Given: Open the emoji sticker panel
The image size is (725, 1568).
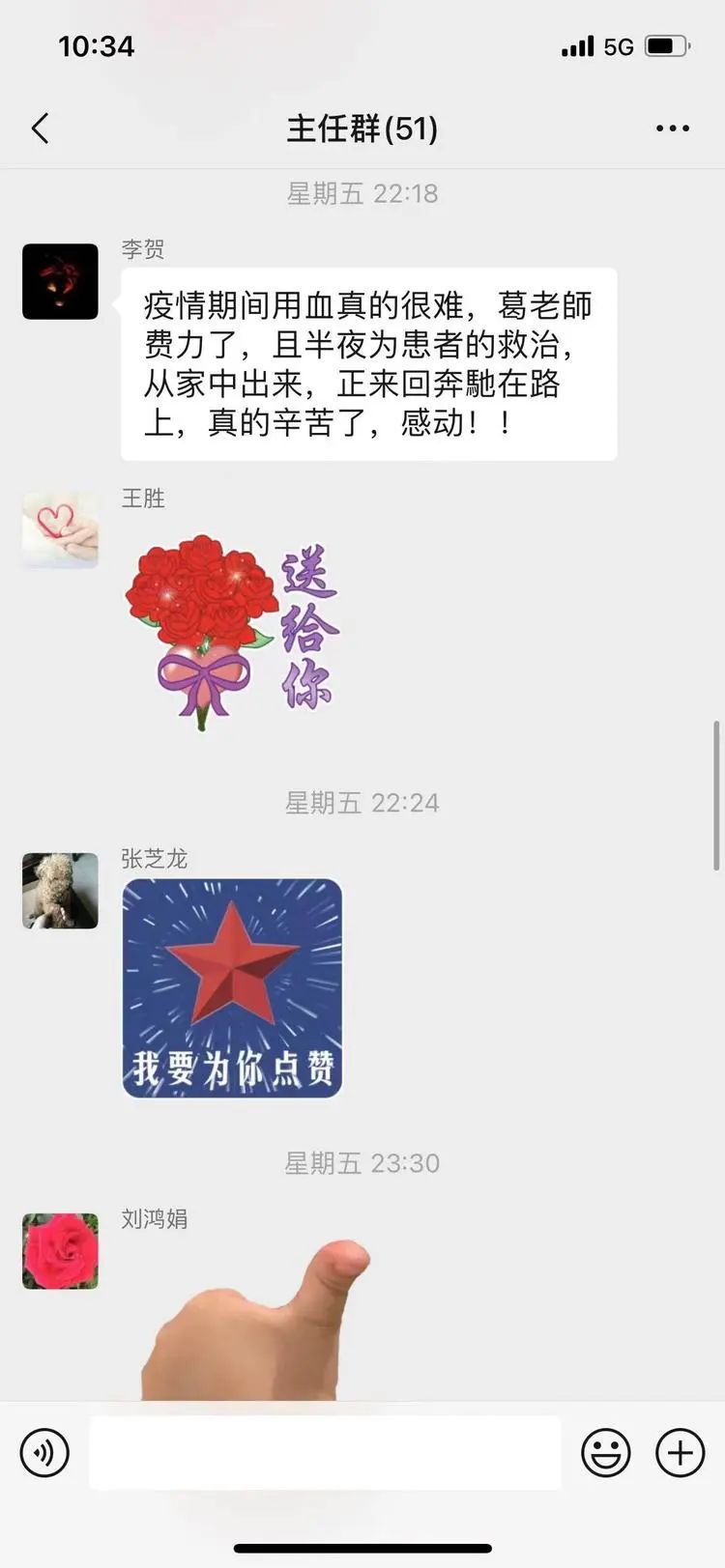Looking at the screenshot, I should (x=606, y=1452).
